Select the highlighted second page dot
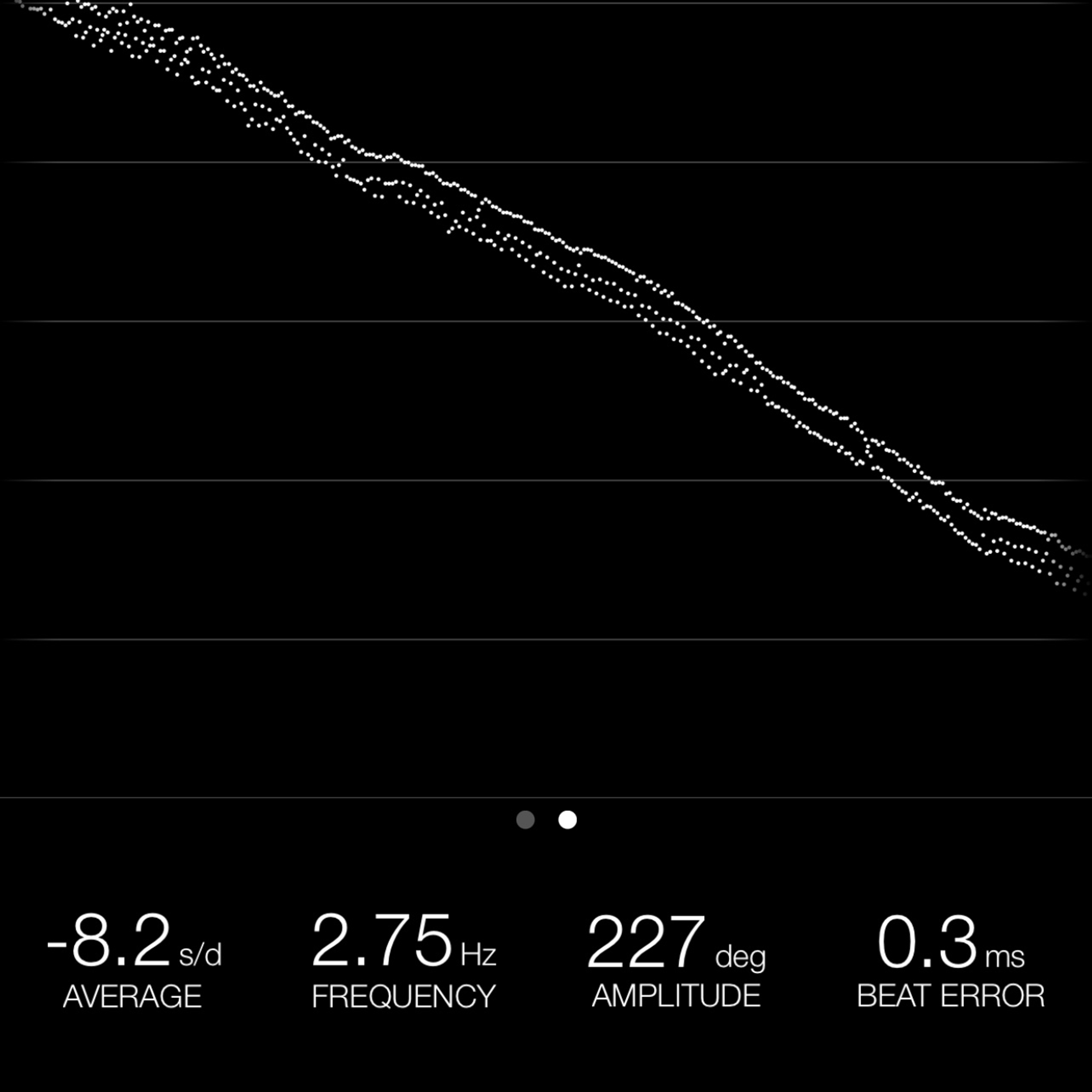 [x=568, y=820]
